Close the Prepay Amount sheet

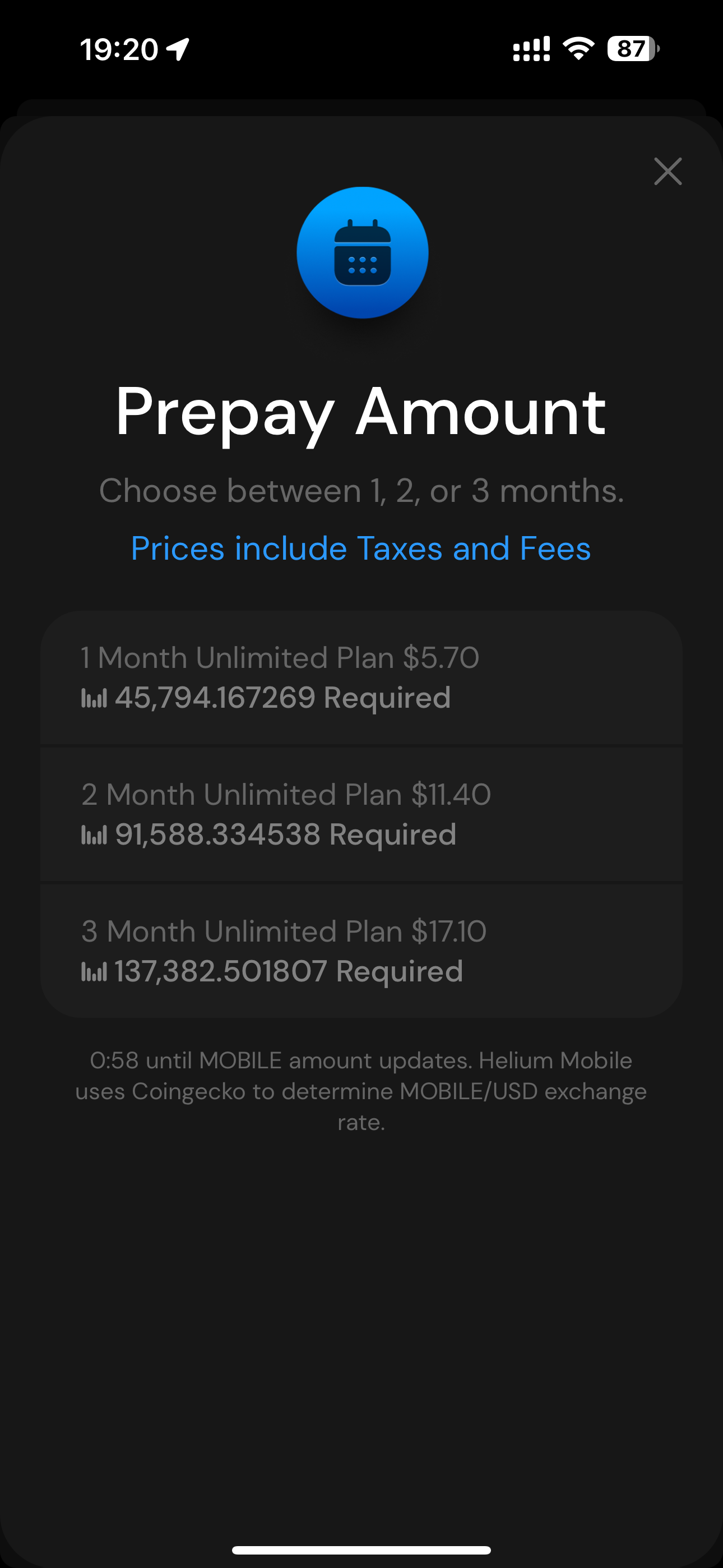coord(668,171)
